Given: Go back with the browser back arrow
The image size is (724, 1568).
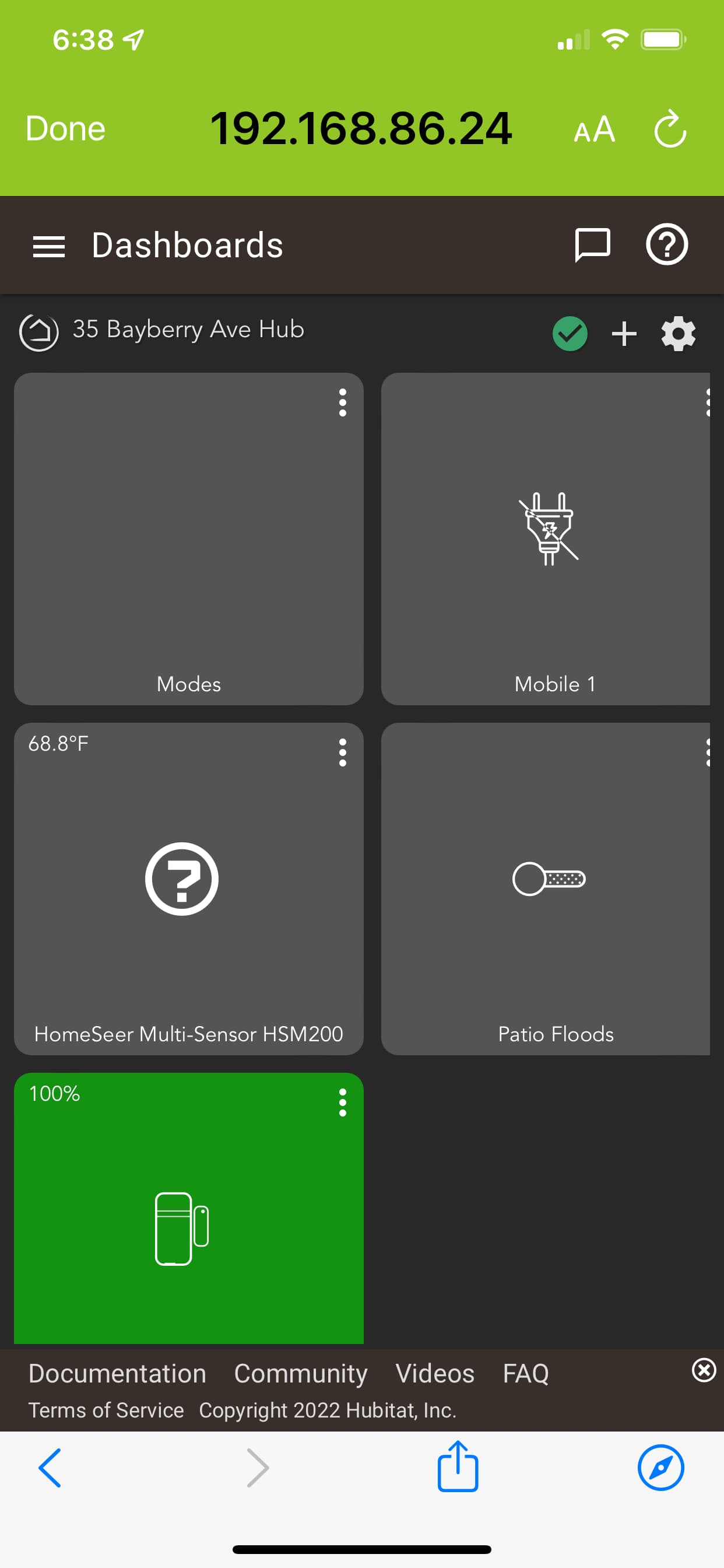Looking at the screenshot, I should (50, 1468).
